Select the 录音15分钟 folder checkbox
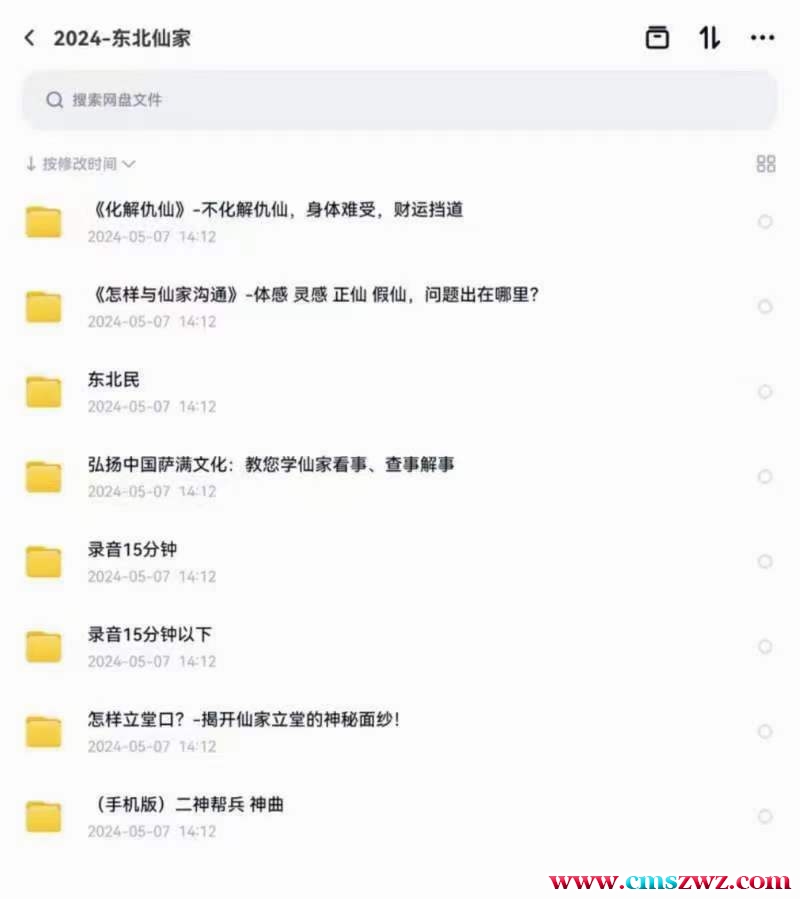 (x=765, y=562)
